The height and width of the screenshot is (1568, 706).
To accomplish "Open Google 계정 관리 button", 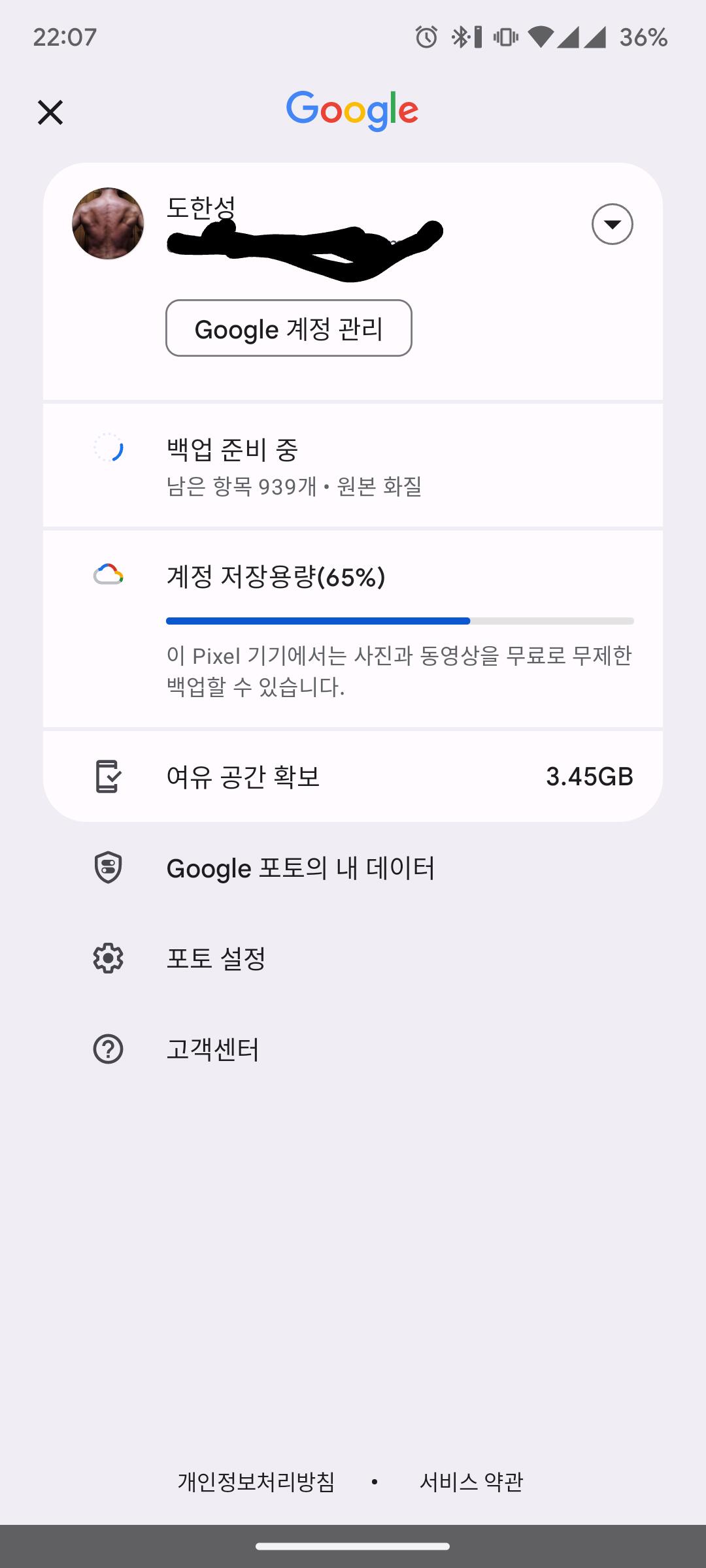I will (288, 329).
